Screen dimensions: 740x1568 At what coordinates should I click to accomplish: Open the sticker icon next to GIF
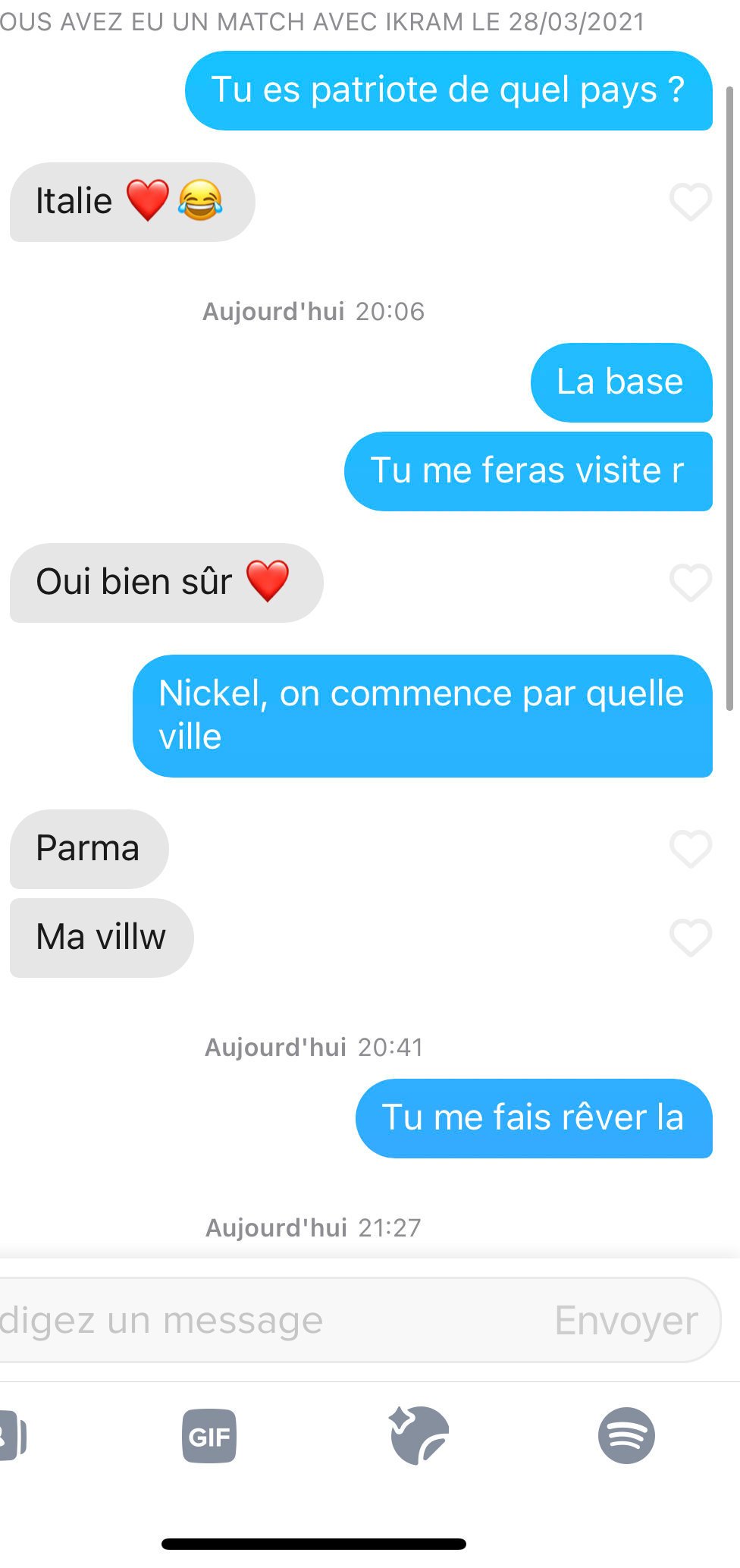(419, 1435)
